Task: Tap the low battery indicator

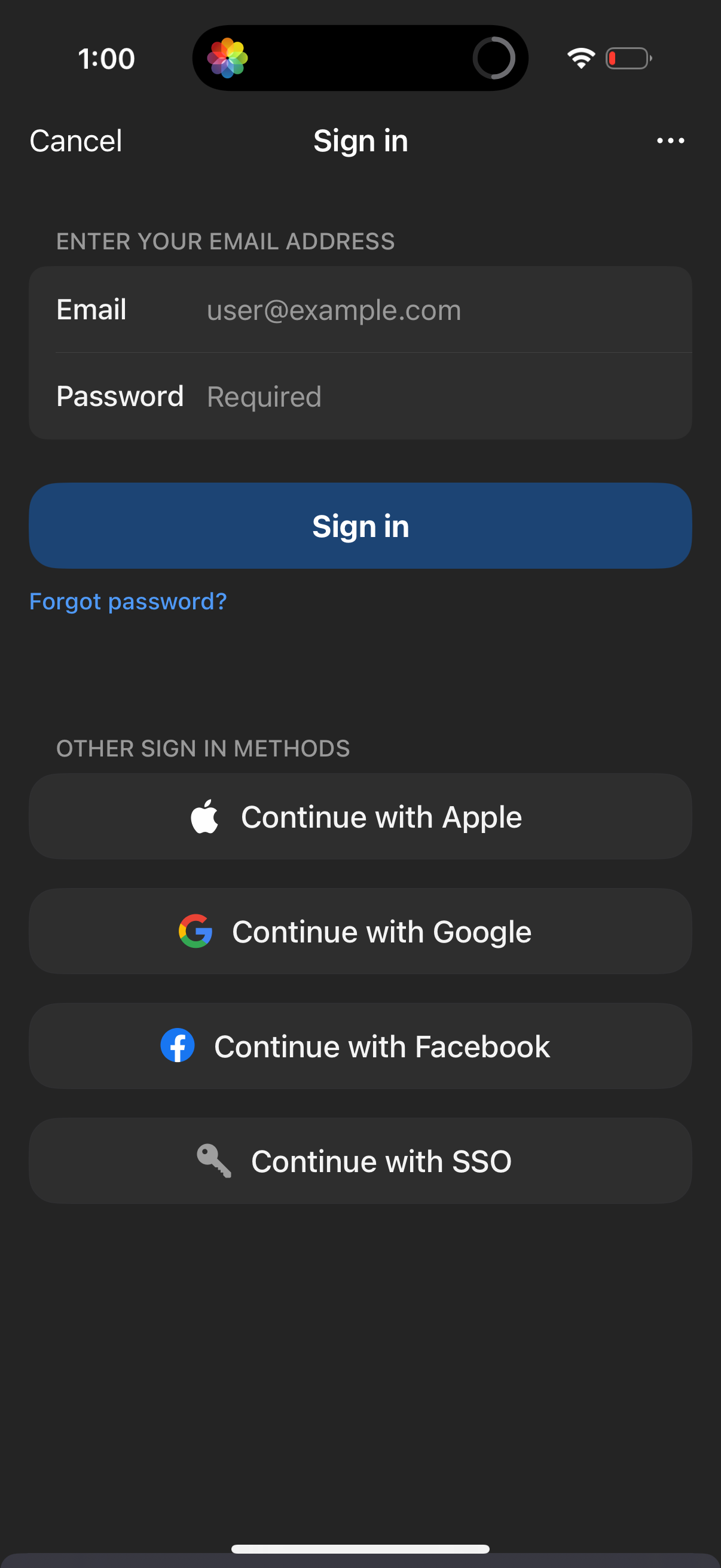Action: tap(628, 58)
